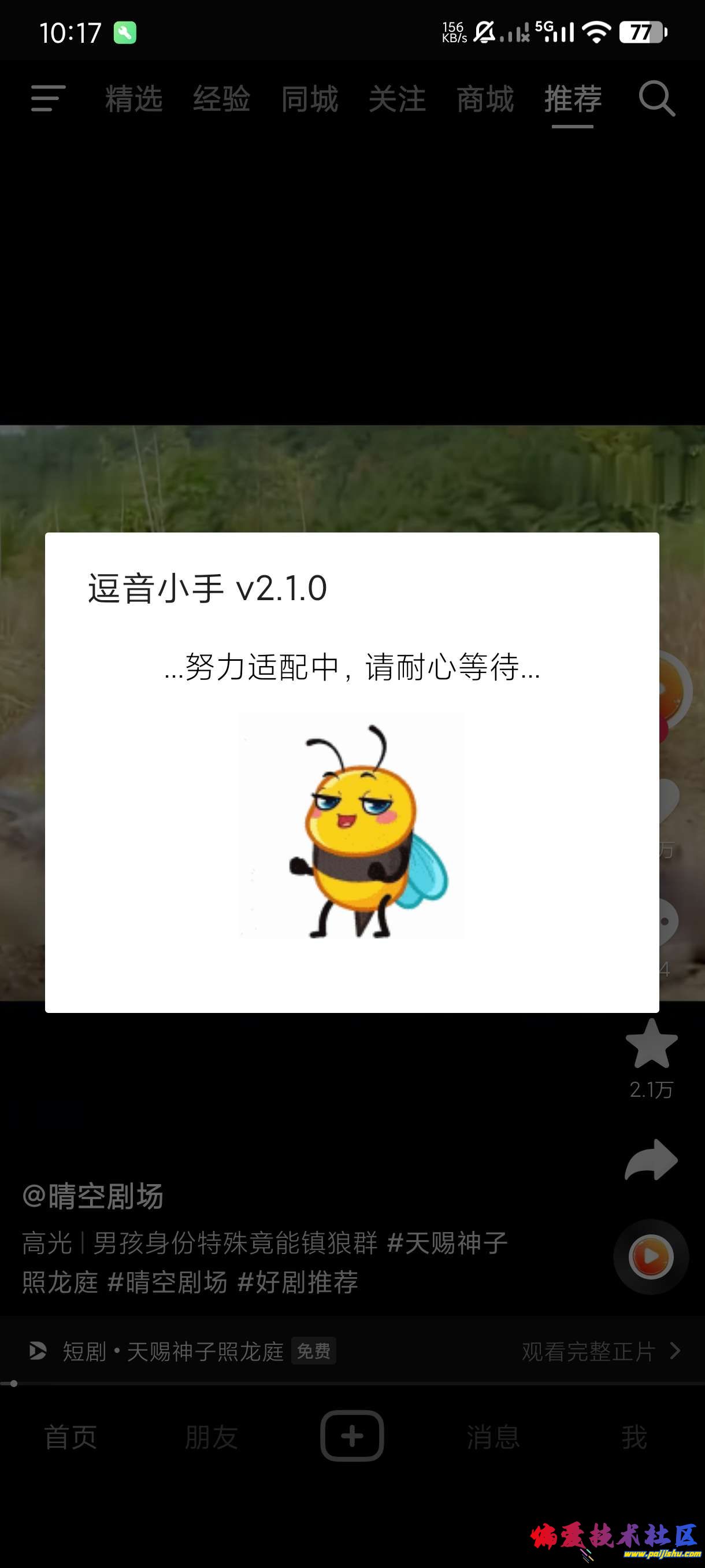
Task: Open the 消息 tab
Action: [x=493, y=1437]
